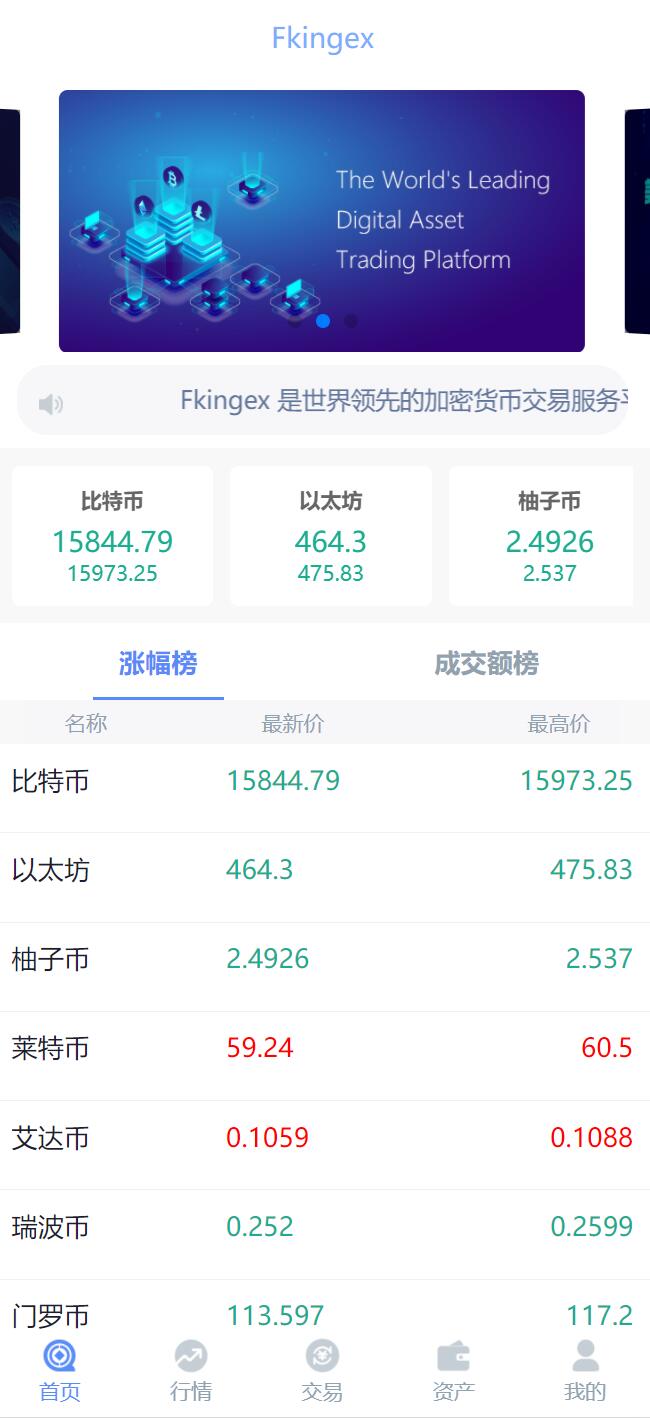650x1418 pixels.
Task: Go to the 行情 market tab
Action: pyautogui.click(x=191, y=1372)
